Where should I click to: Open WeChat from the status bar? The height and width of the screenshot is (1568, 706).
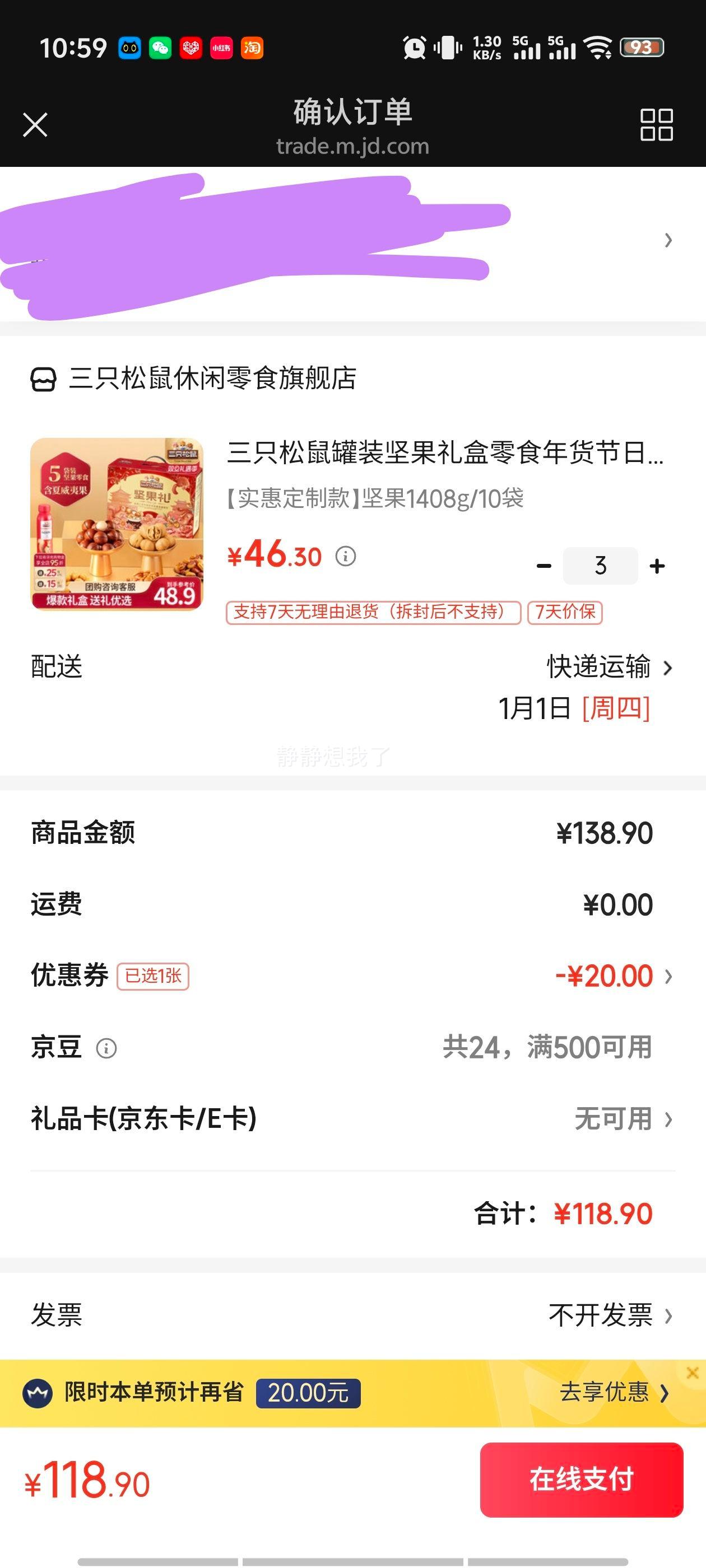(x=160, y=48)
